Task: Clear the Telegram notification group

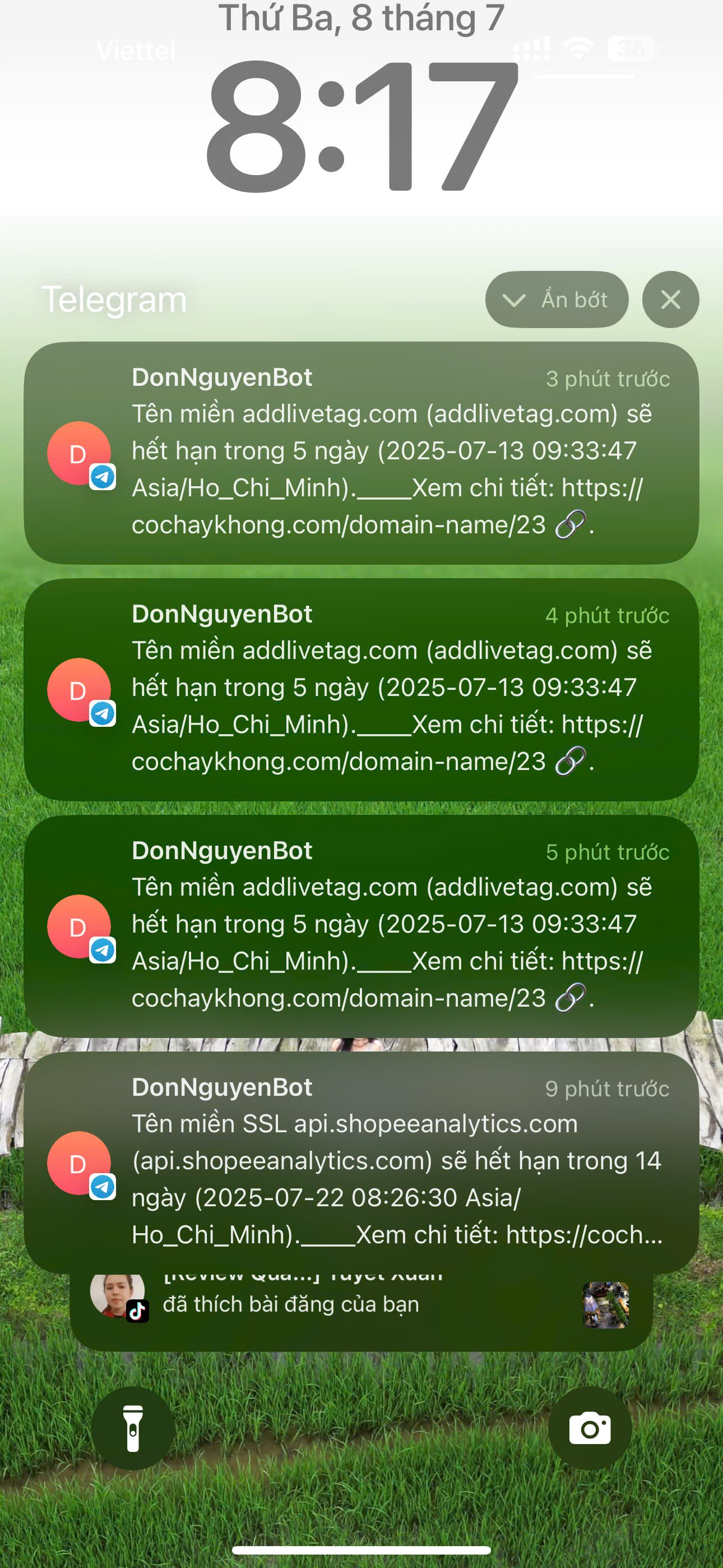Action: [x=670, y=299]
